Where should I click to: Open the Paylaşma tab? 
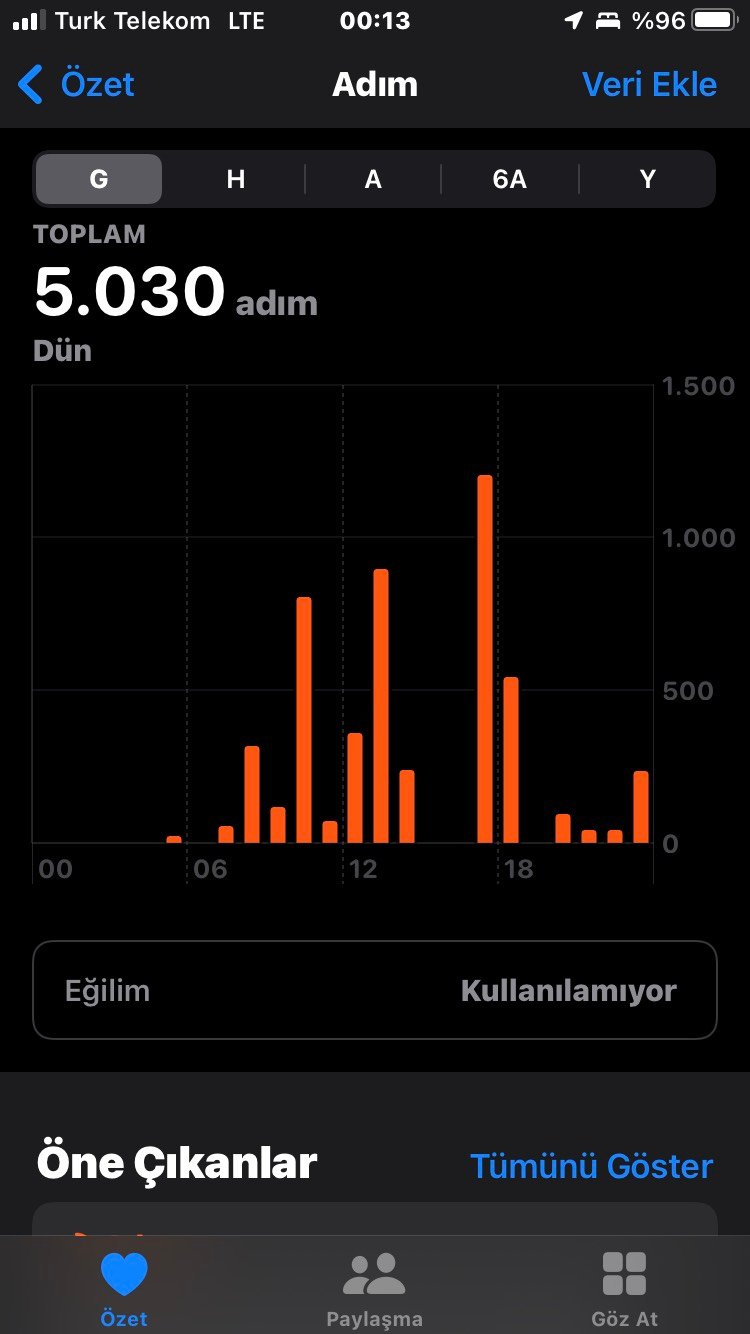click(x=375, y=1289)
